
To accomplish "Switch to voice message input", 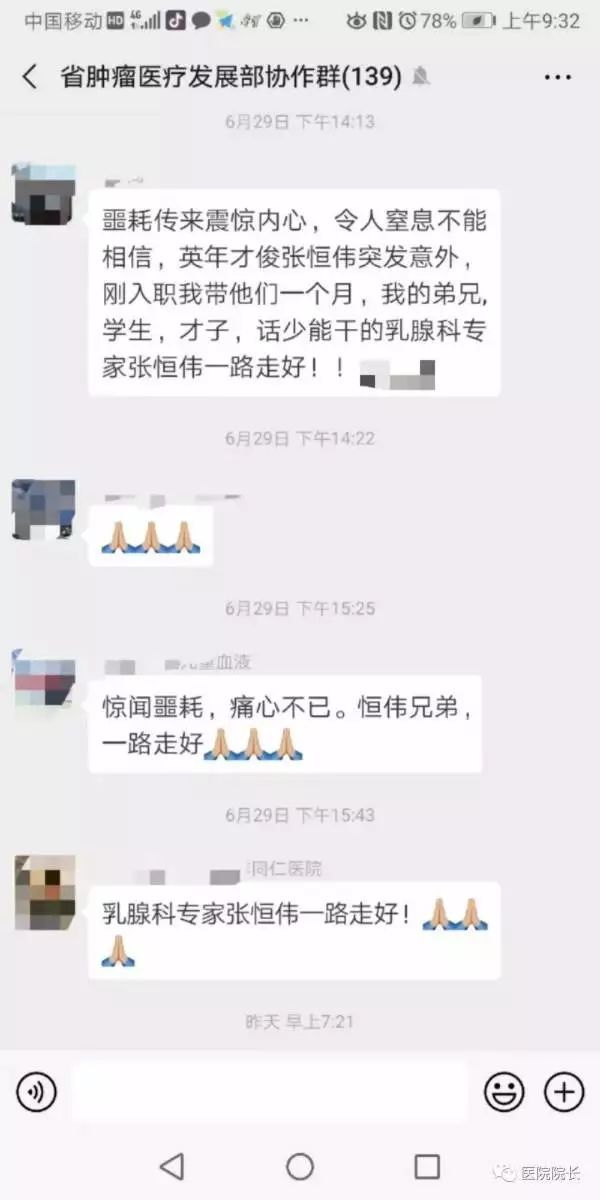I will point(37,1091).
